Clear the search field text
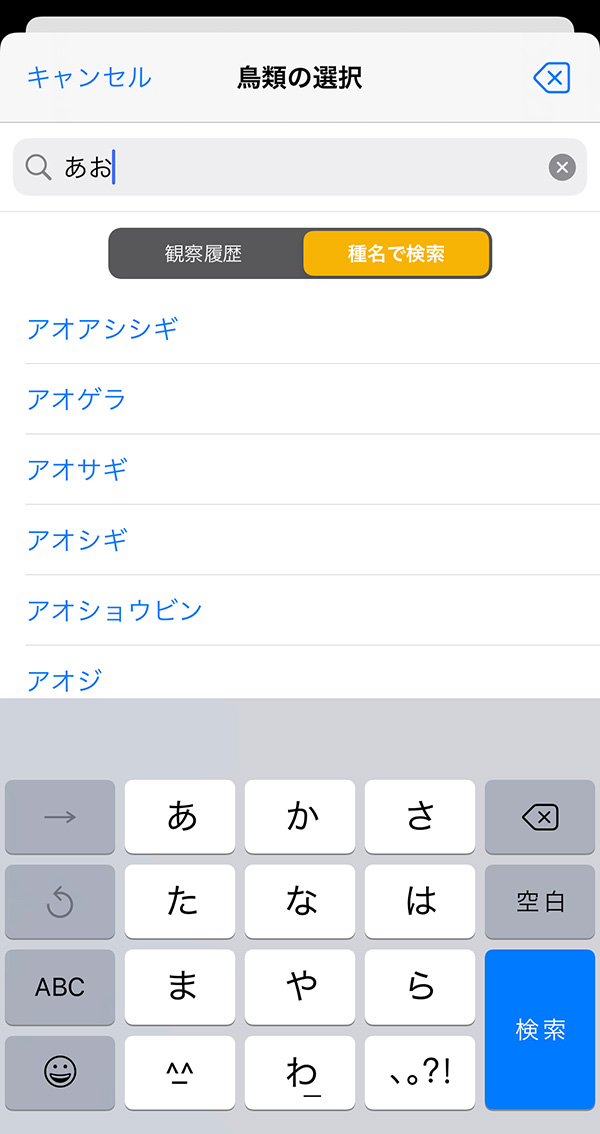 click(x=562, y=167)
